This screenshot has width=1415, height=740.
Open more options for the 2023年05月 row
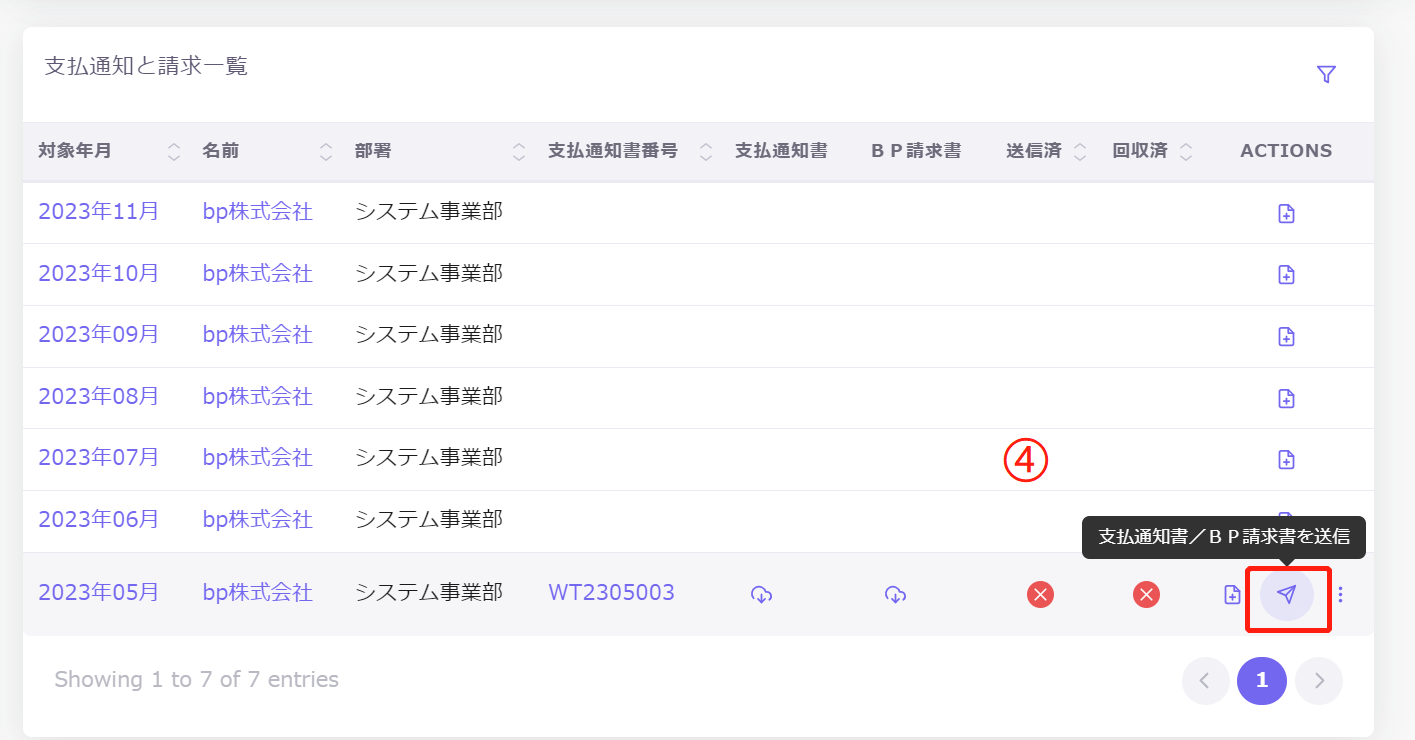[1341, 595]
